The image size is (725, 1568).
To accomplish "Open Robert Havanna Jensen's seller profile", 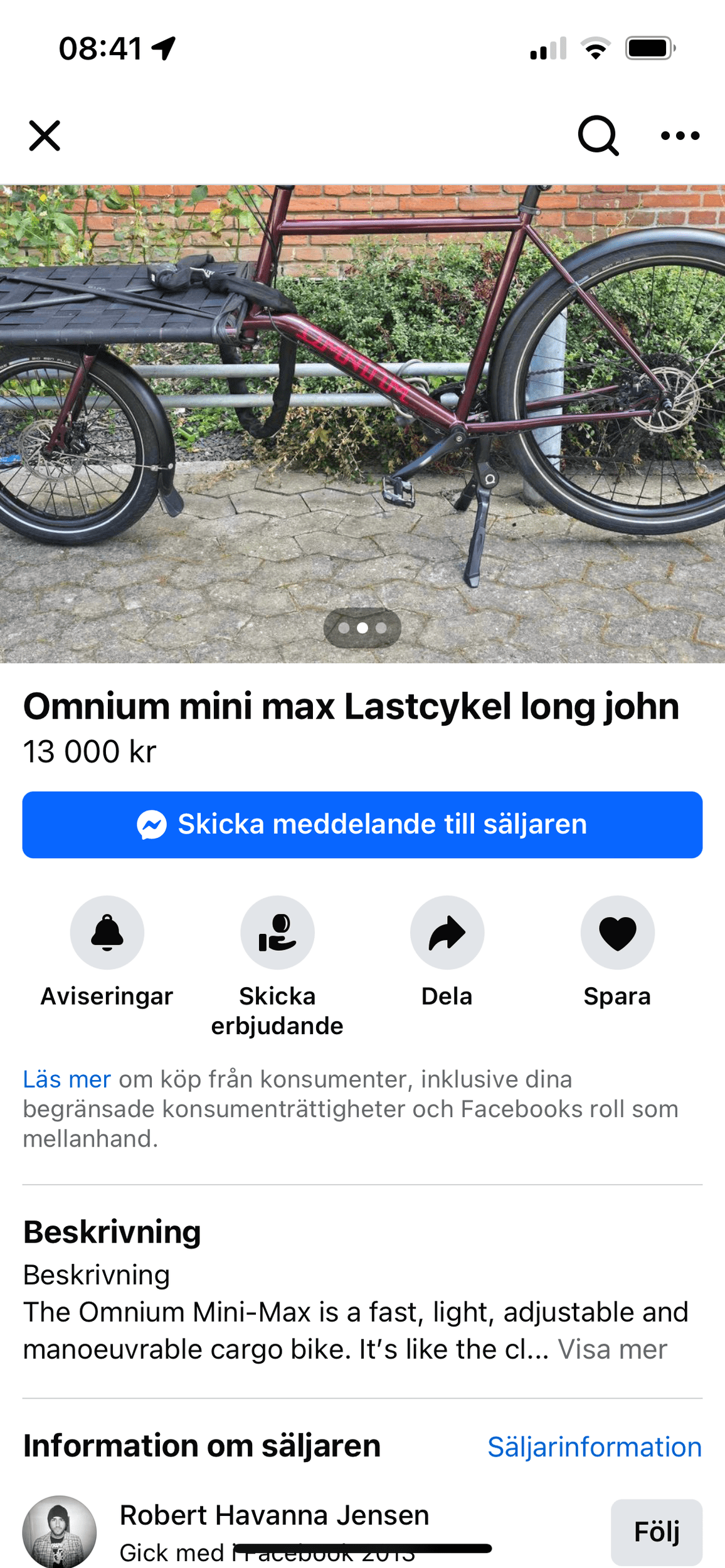I will (274, 1515).
